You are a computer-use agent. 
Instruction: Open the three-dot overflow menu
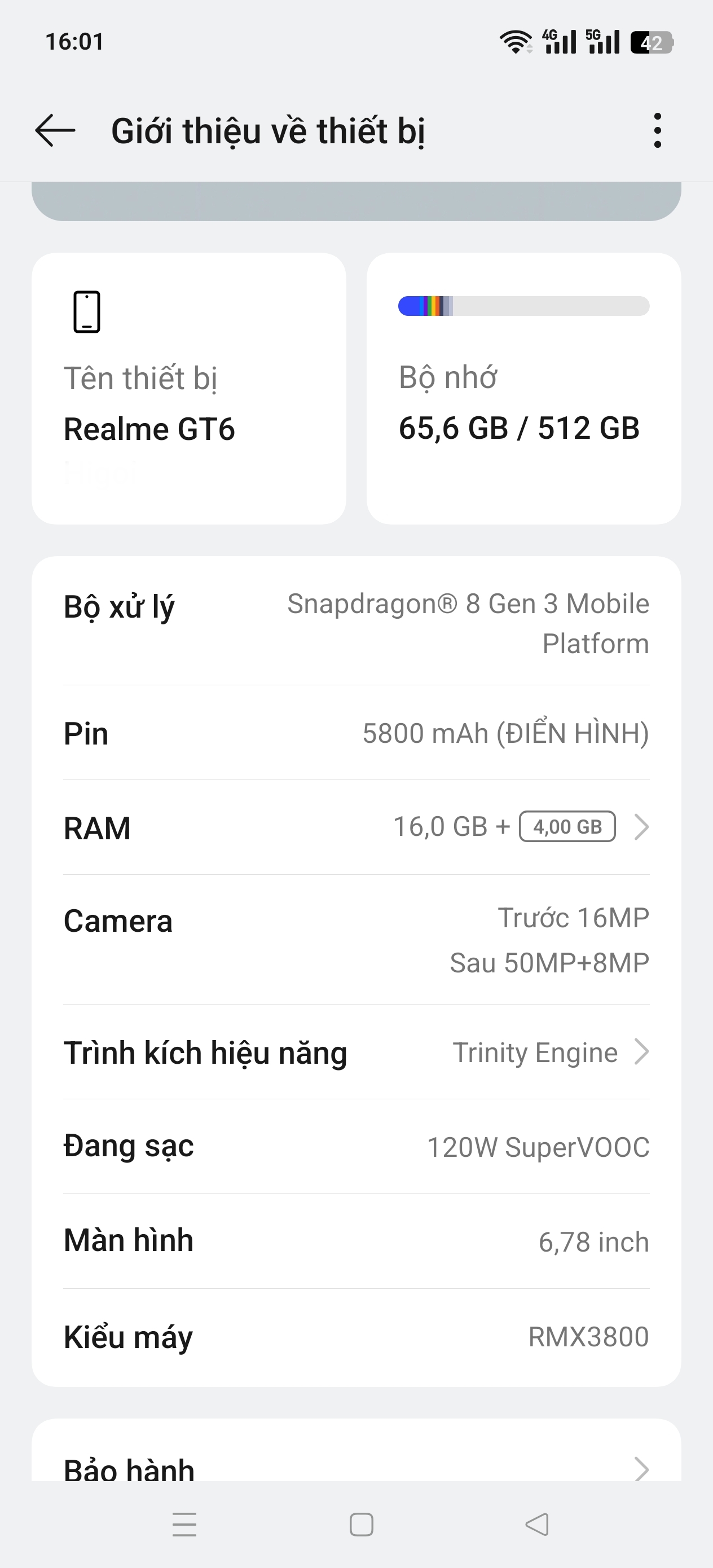[x=657, y=130]
